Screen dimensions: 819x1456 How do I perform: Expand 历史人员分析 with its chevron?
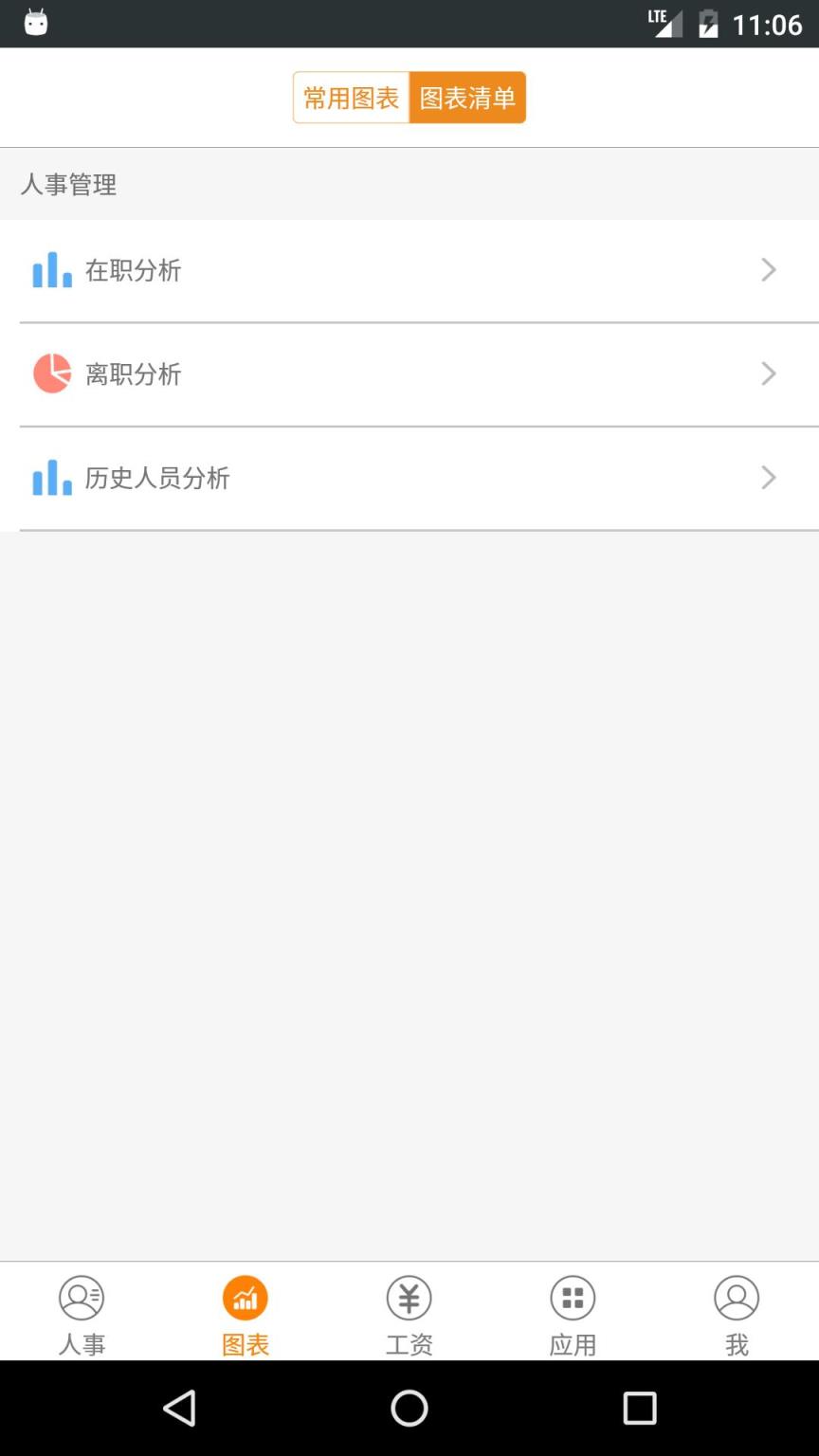pos(769,478)
